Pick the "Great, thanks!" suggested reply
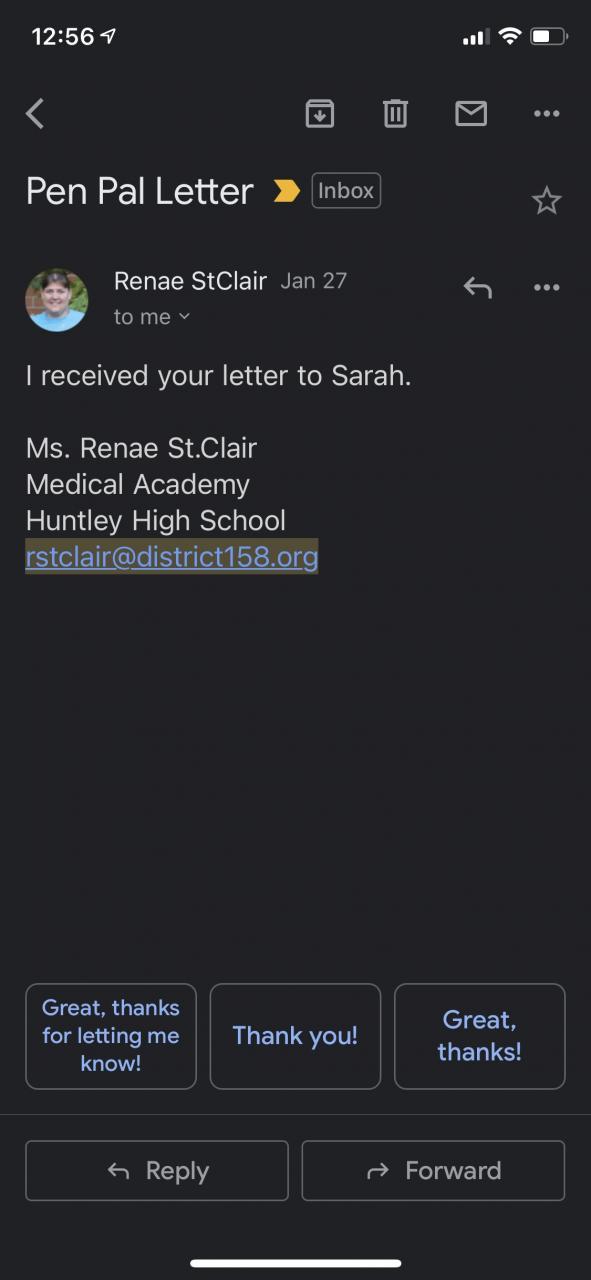This screenshot has height=1280, width=591. (x=480, y=1036)
